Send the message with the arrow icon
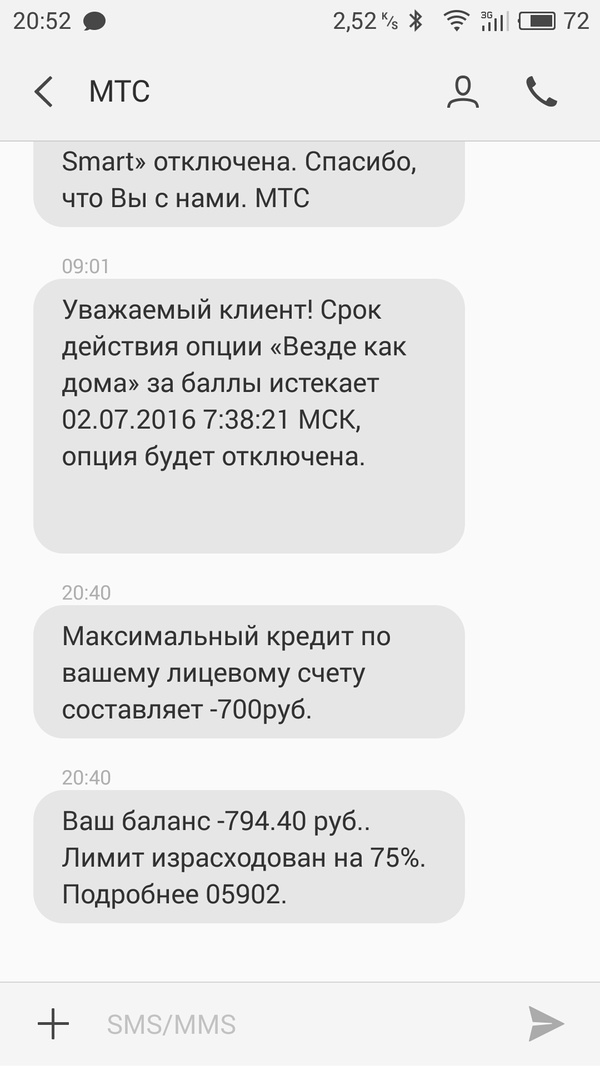This screenshot has height=1066, width=600. coord(546,1023)
